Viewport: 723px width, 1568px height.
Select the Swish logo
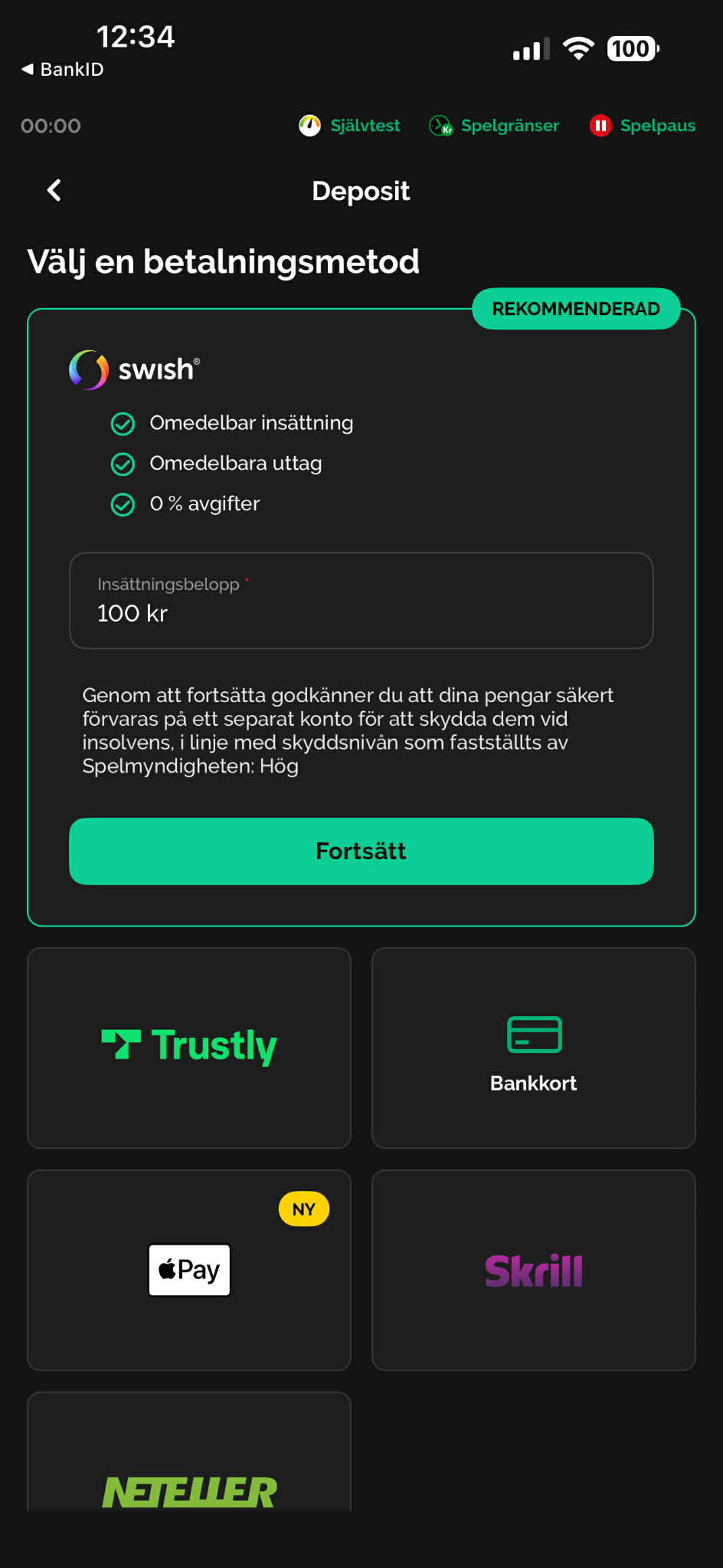tap(134, 369)
